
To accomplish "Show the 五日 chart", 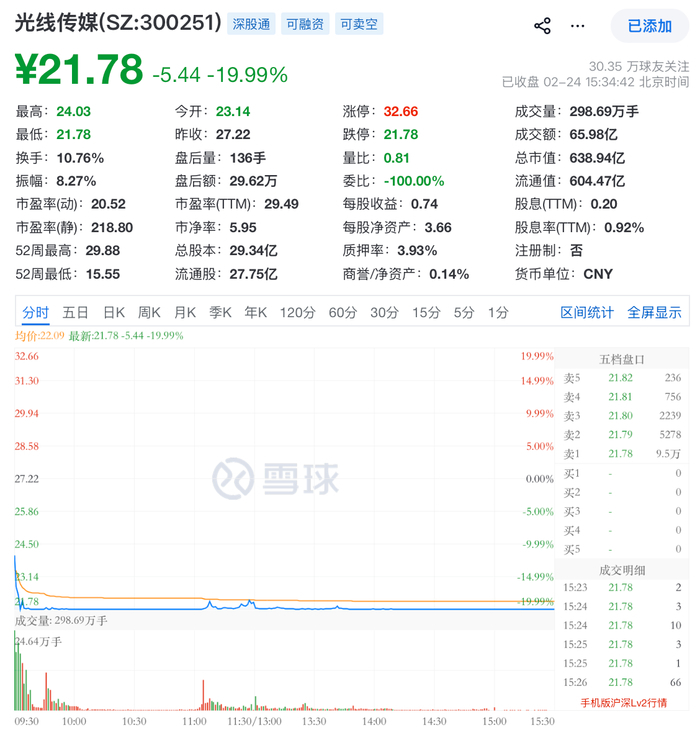I will pos(75,312).
